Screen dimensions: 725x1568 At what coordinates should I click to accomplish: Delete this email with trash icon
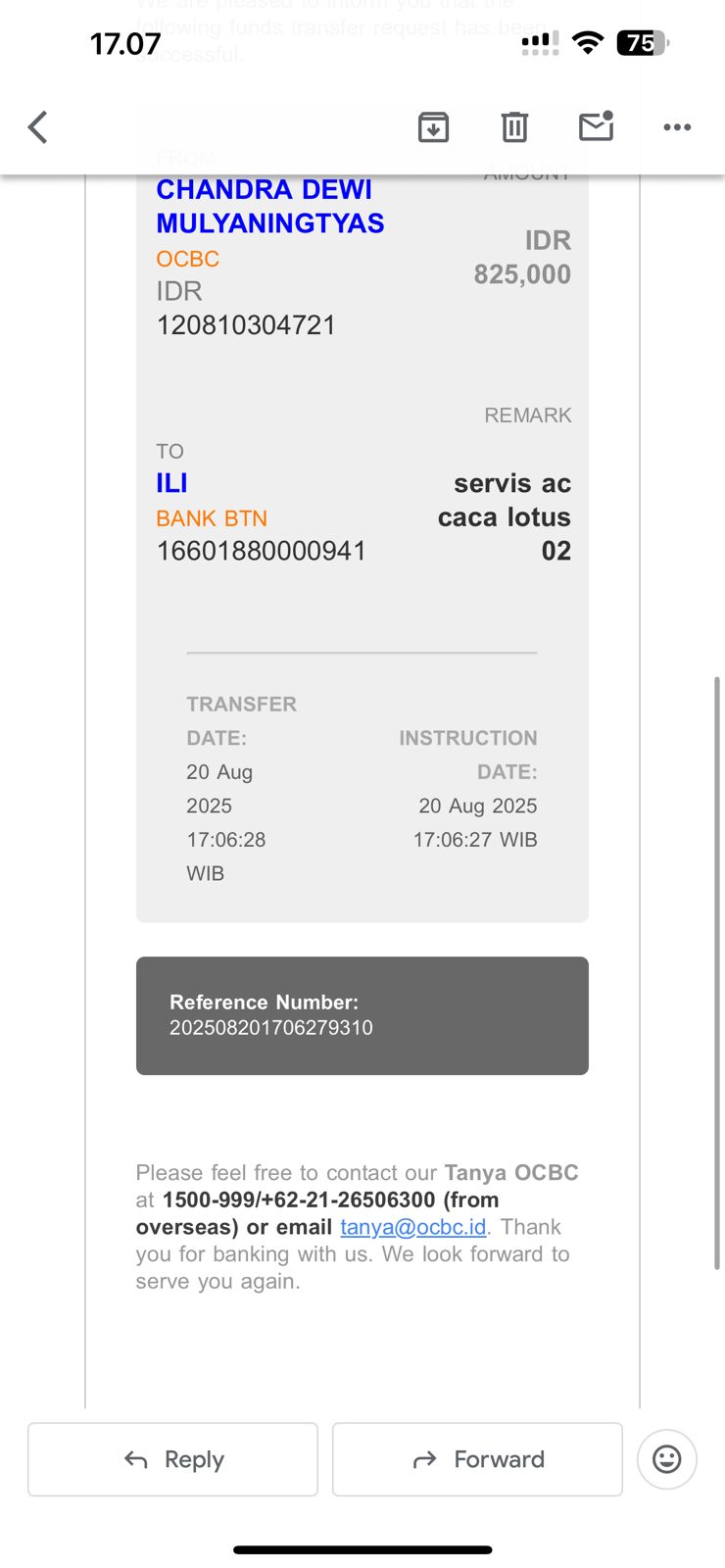click(x=514, y=127)
